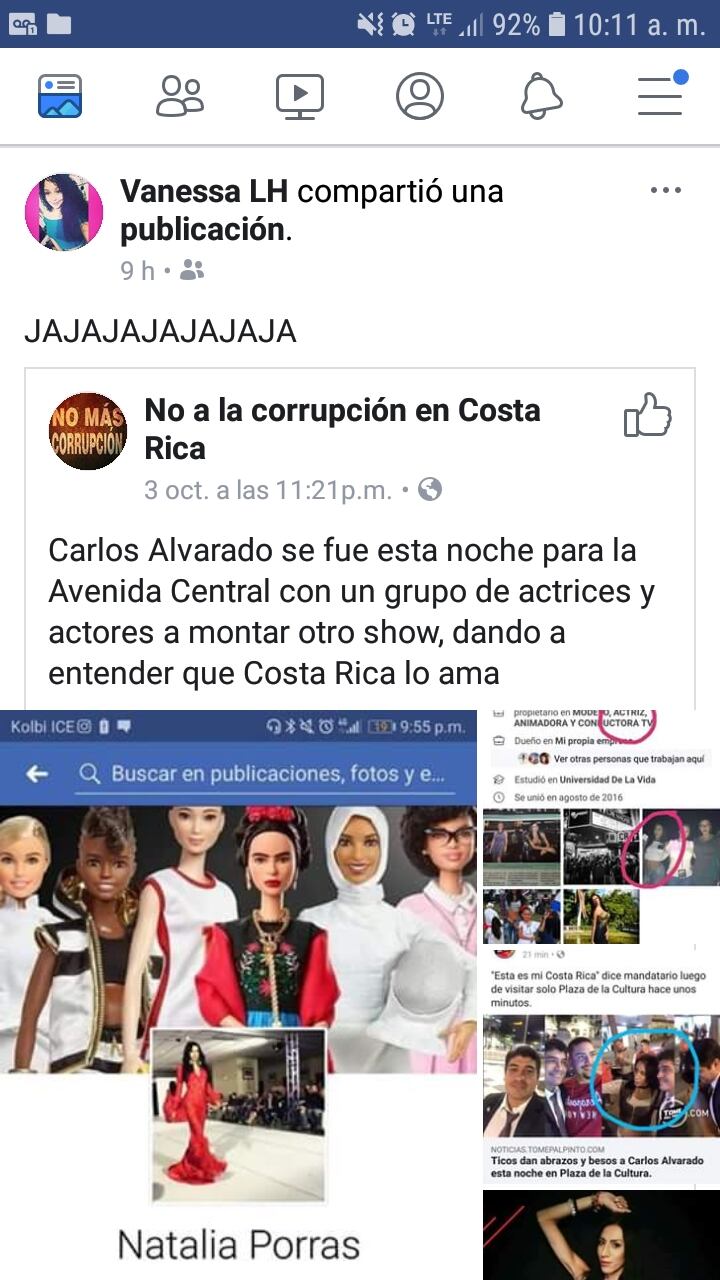Open the Friends tab
The image size is (720, 1280).
click(180, 97)
